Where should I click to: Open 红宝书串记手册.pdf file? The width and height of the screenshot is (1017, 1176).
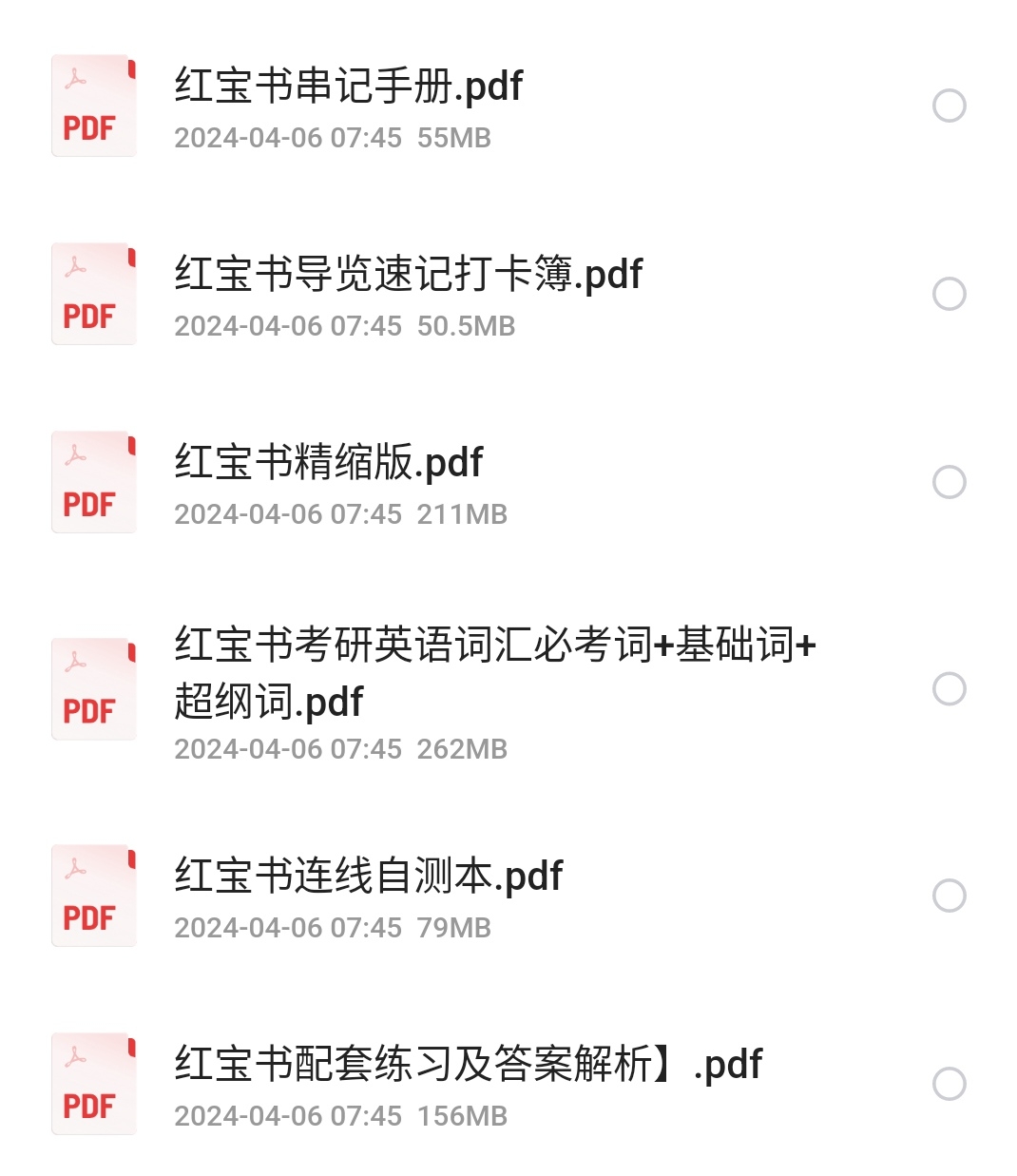[x=348, y=87]
